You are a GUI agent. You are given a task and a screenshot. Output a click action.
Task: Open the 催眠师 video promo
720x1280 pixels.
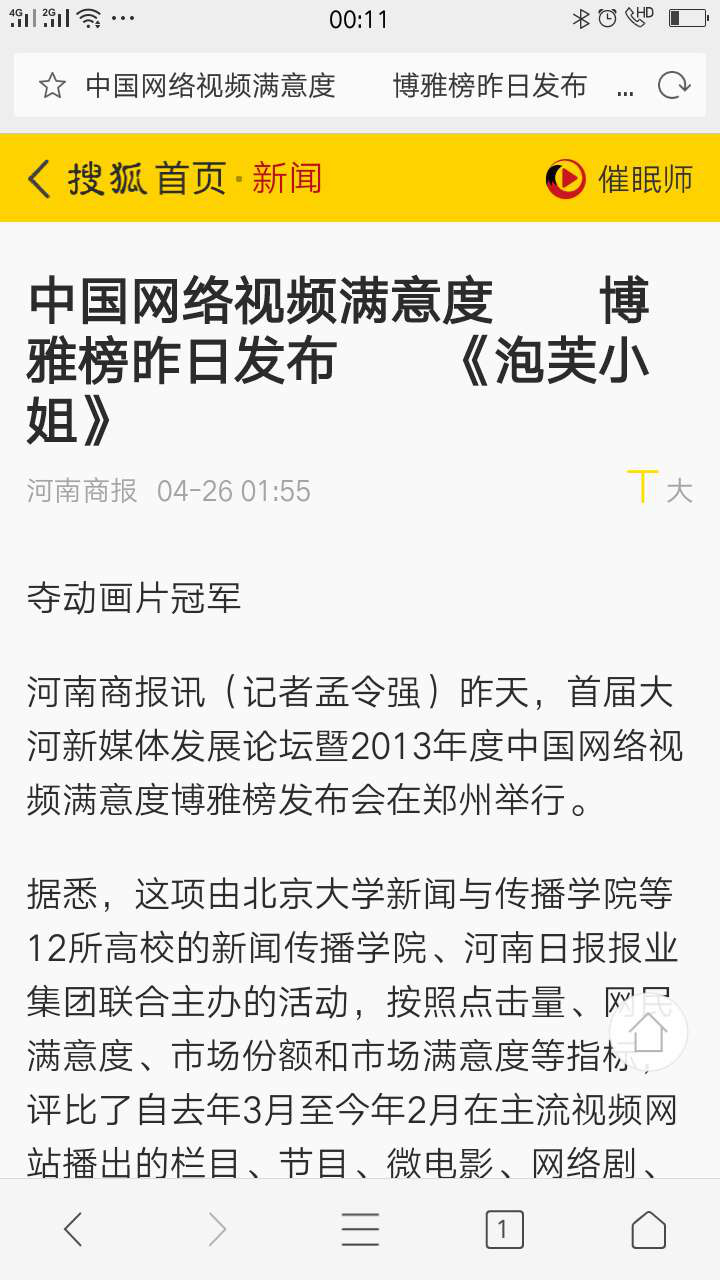click(619, 179)
